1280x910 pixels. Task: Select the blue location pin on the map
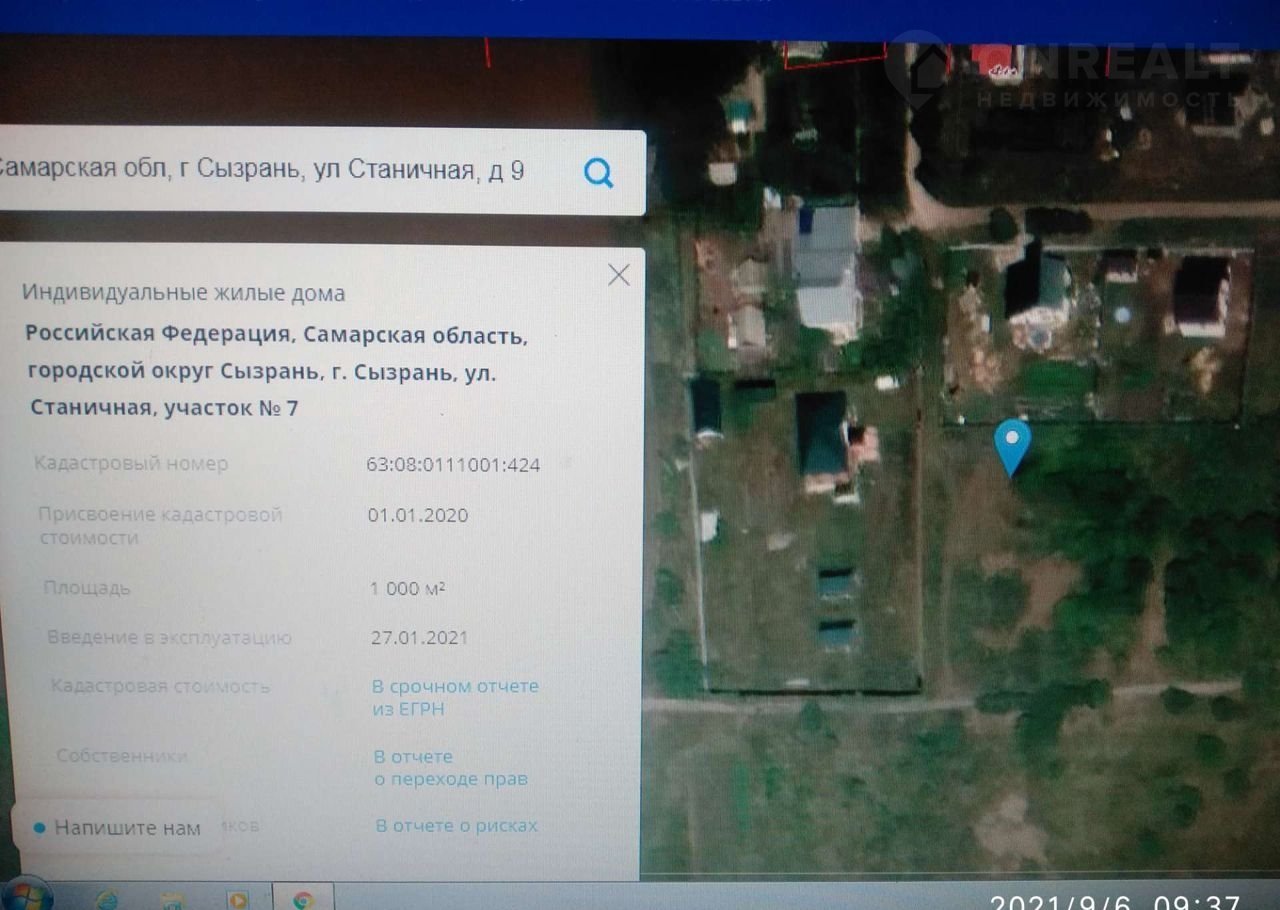tap(1013, 442)
